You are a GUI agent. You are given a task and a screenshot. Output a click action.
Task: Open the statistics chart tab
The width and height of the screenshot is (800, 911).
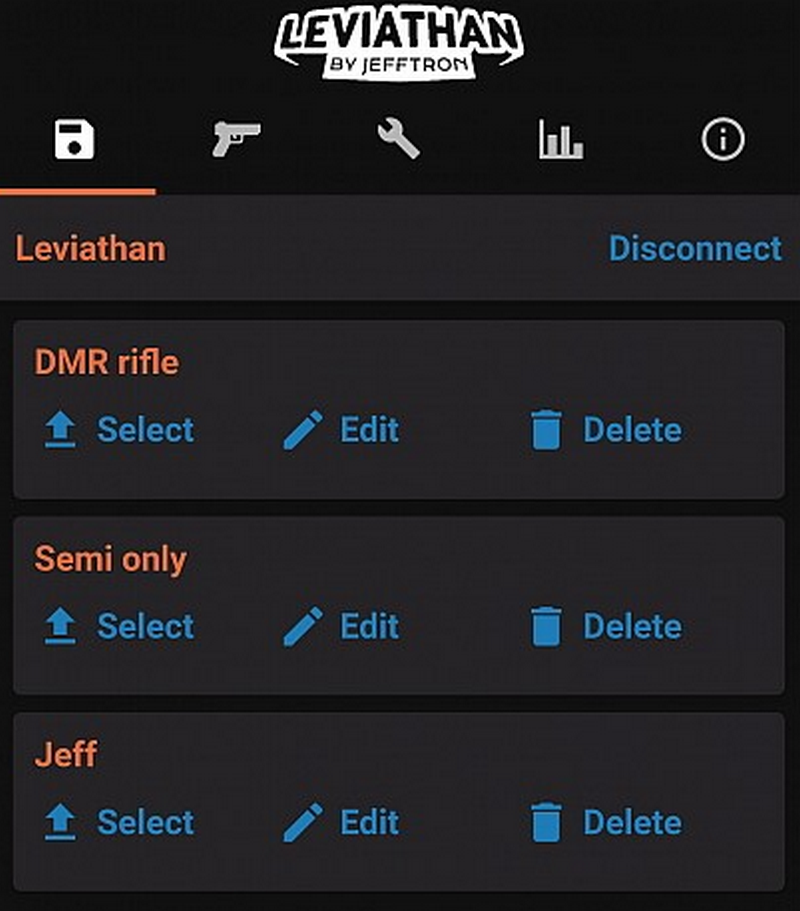coord(560,140)
